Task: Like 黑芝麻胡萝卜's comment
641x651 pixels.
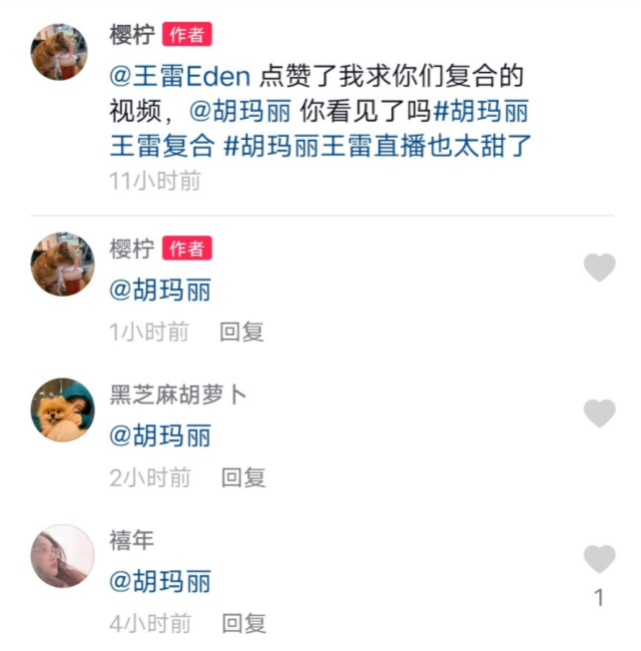Action: (599, 412)
